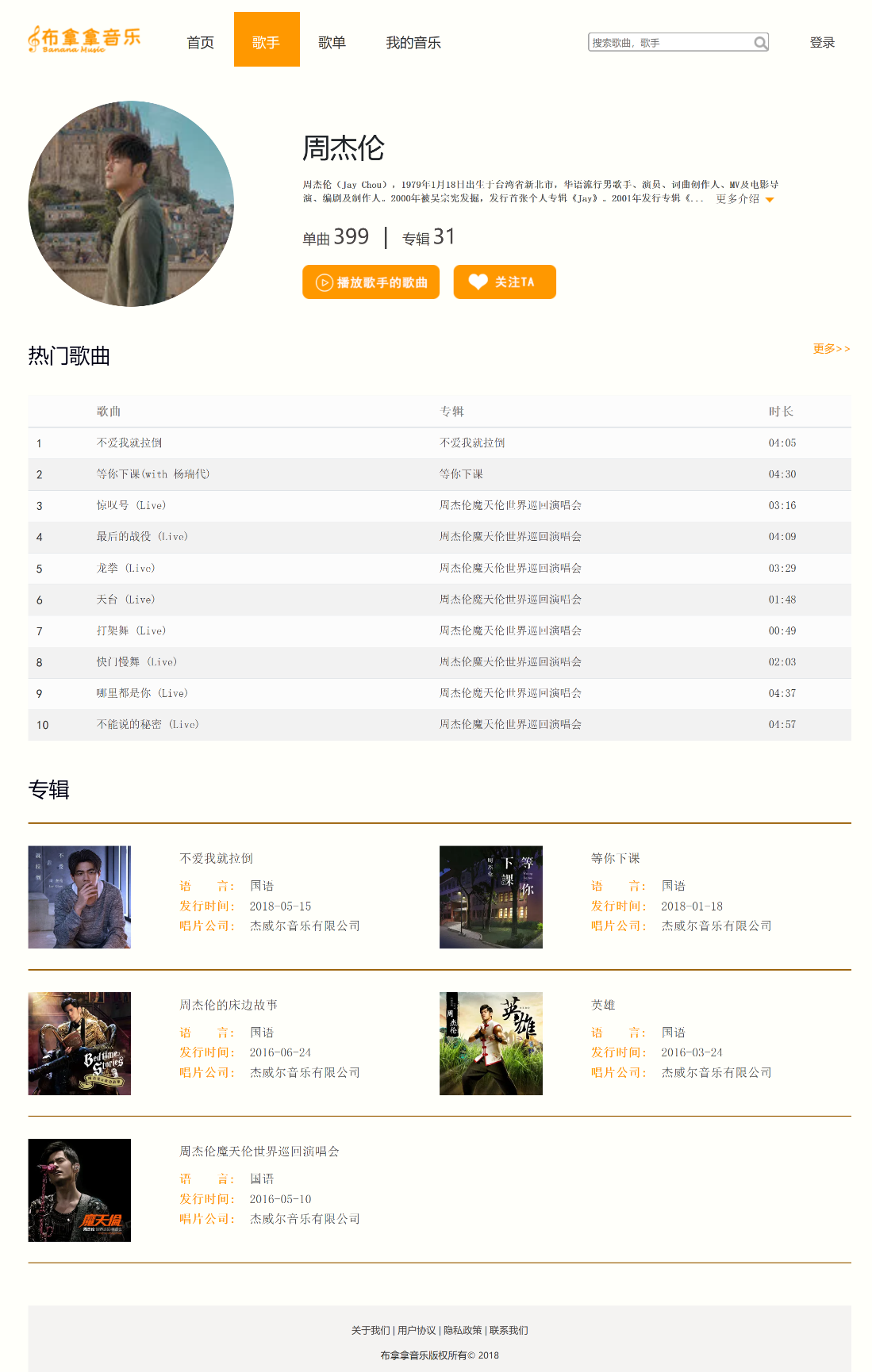Viewport: 872px width, 1372px height.
Task: Select song 不能说的秘密 (Live)
Action: point(148,724)
